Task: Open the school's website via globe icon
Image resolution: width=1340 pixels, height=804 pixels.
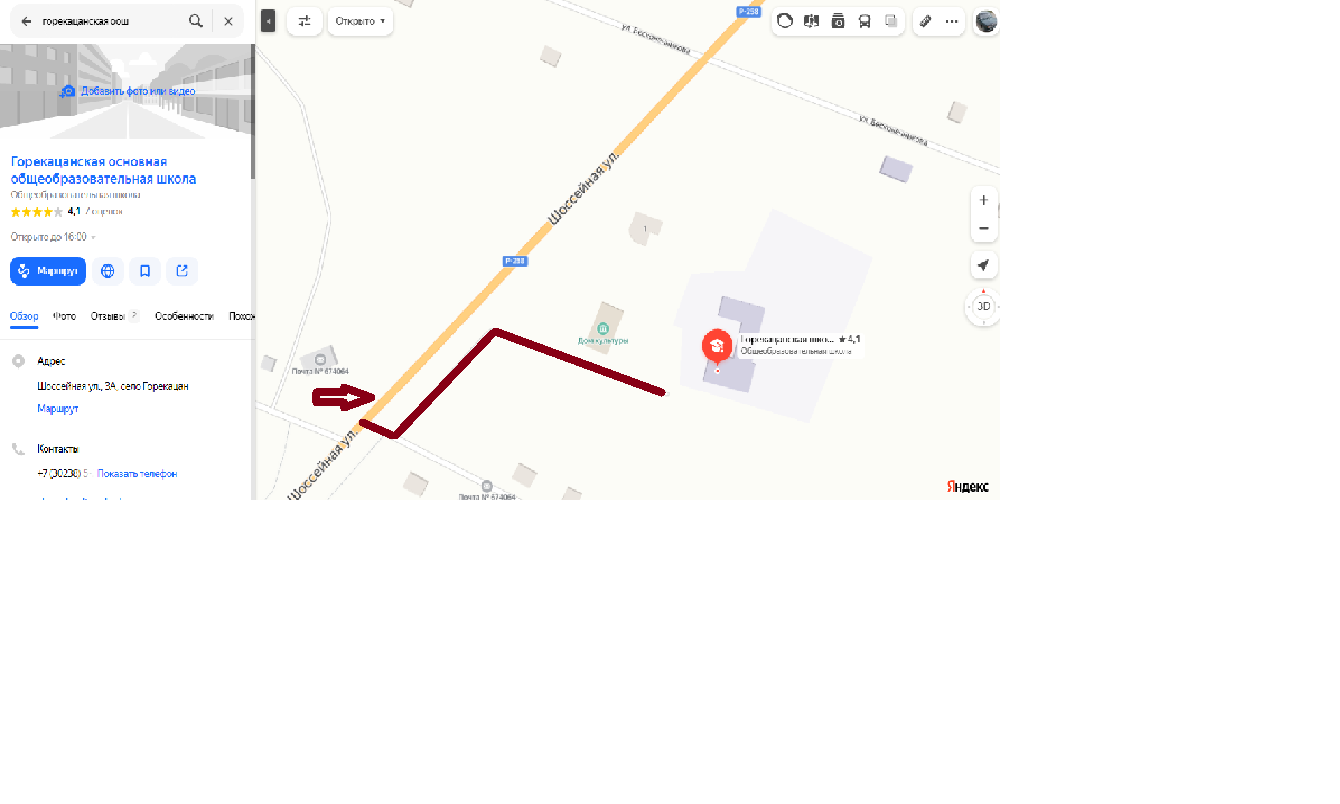Action: coord(107,271)
